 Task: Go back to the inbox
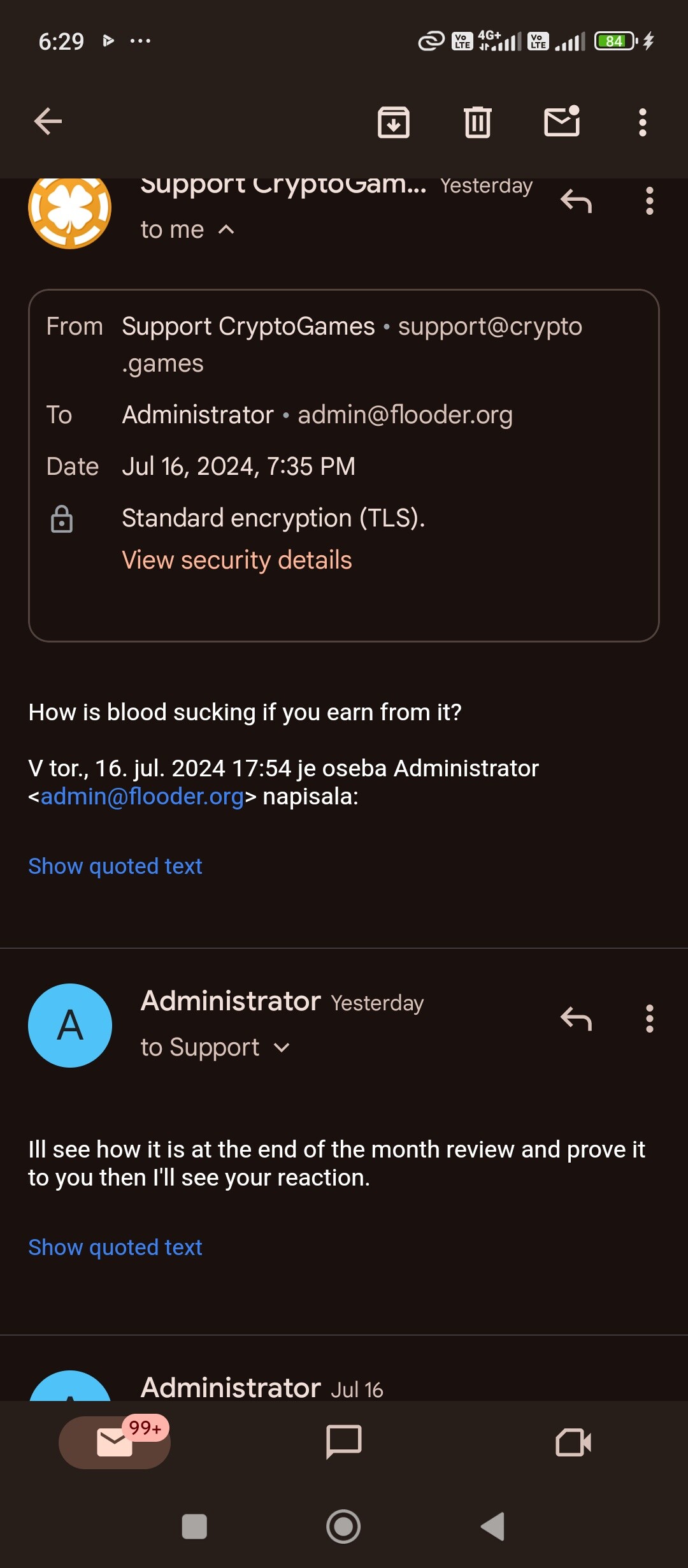pyautogui.click(x=48, y=122)
